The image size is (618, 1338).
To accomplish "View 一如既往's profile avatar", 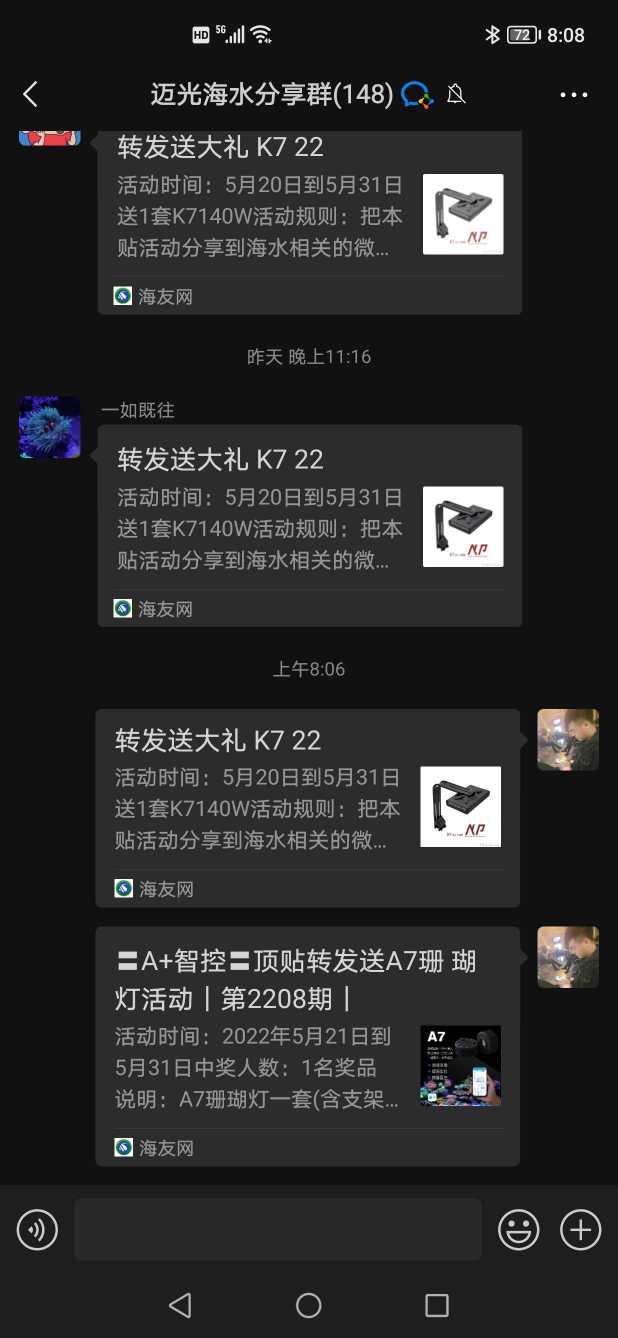I will pyautogui.click(x=50, y=427).
